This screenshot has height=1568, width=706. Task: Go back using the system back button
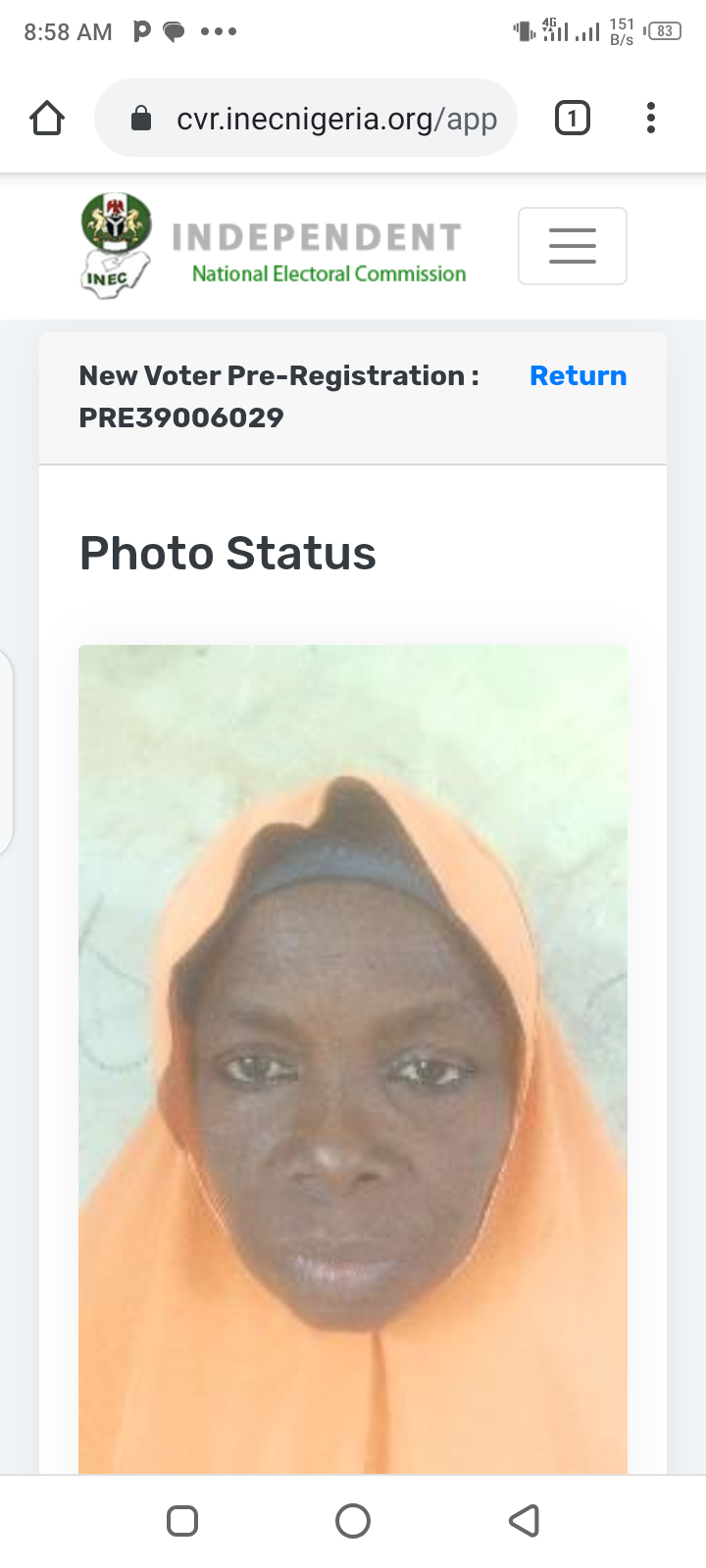click(x=525, y=1521)
